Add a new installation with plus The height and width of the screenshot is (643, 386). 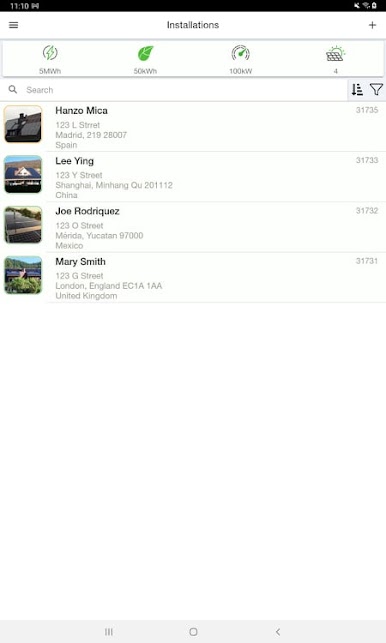tap(372, 25)
